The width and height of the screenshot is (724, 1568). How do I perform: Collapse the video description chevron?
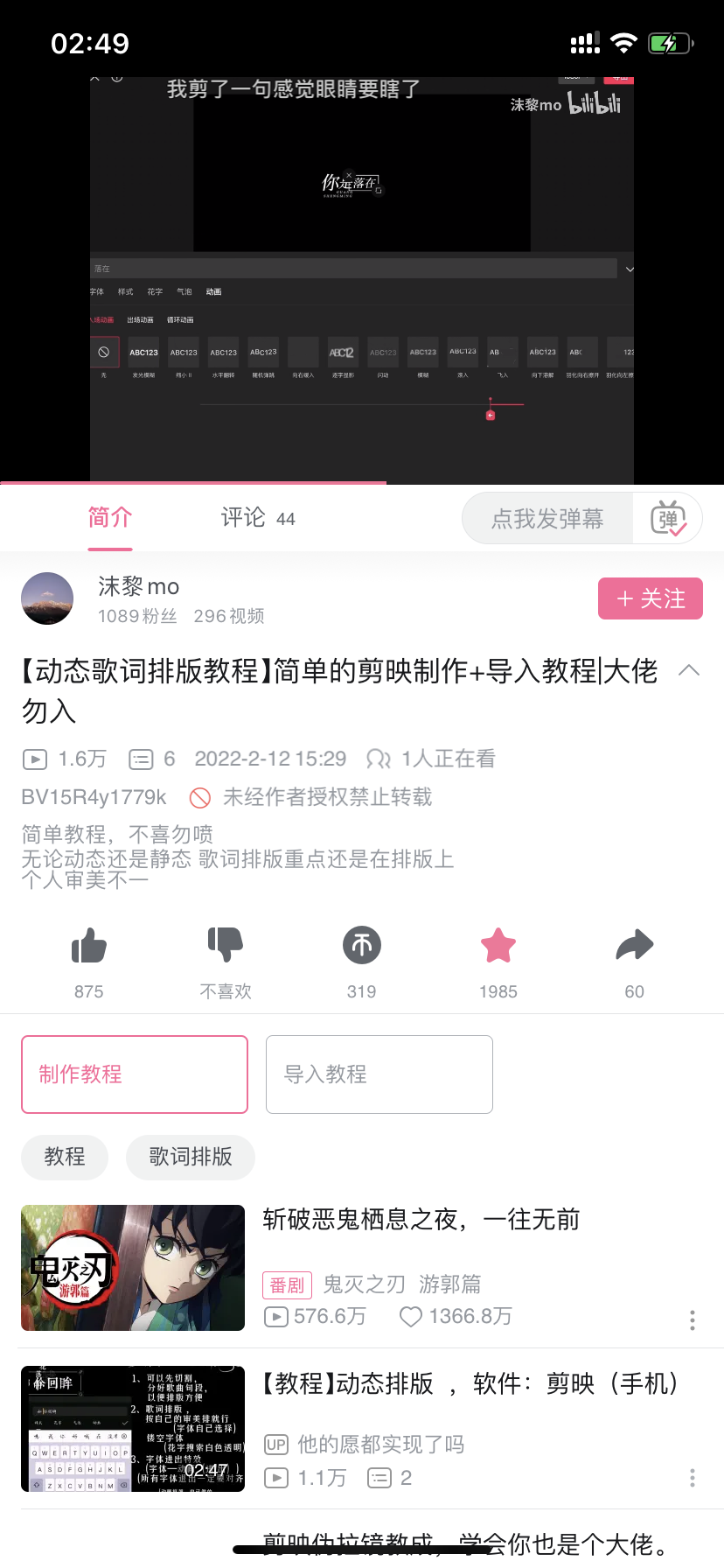click(x=689, y=670)
